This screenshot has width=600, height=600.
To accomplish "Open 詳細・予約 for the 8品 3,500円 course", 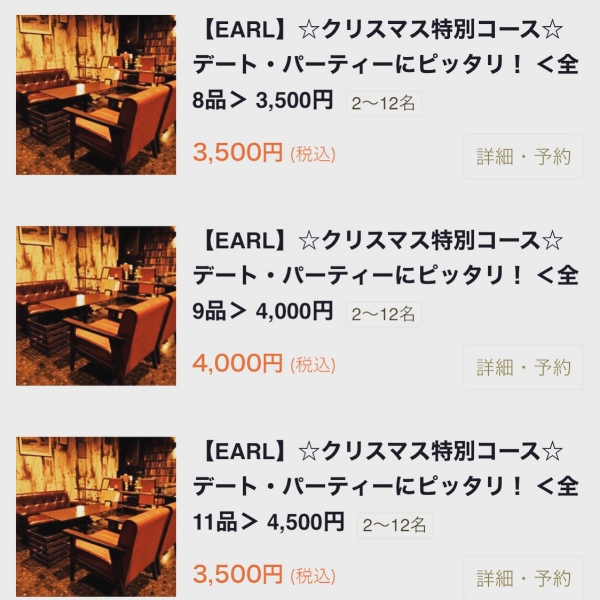I will click(x=523, y=156).
